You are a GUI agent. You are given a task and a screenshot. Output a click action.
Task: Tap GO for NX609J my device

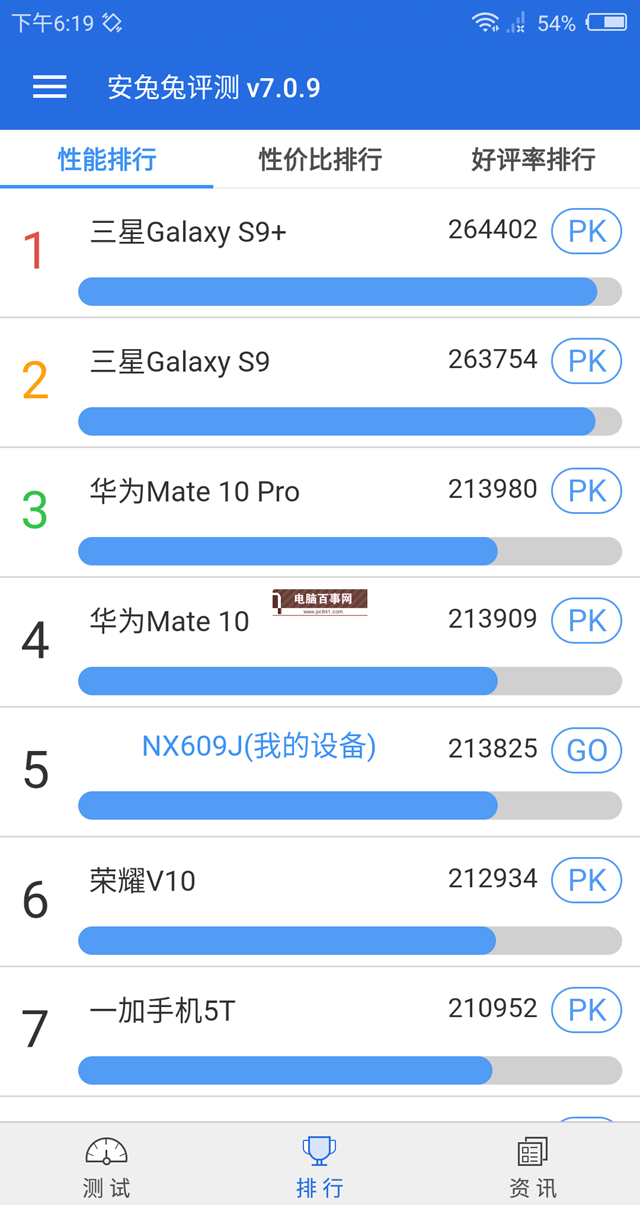586,751
